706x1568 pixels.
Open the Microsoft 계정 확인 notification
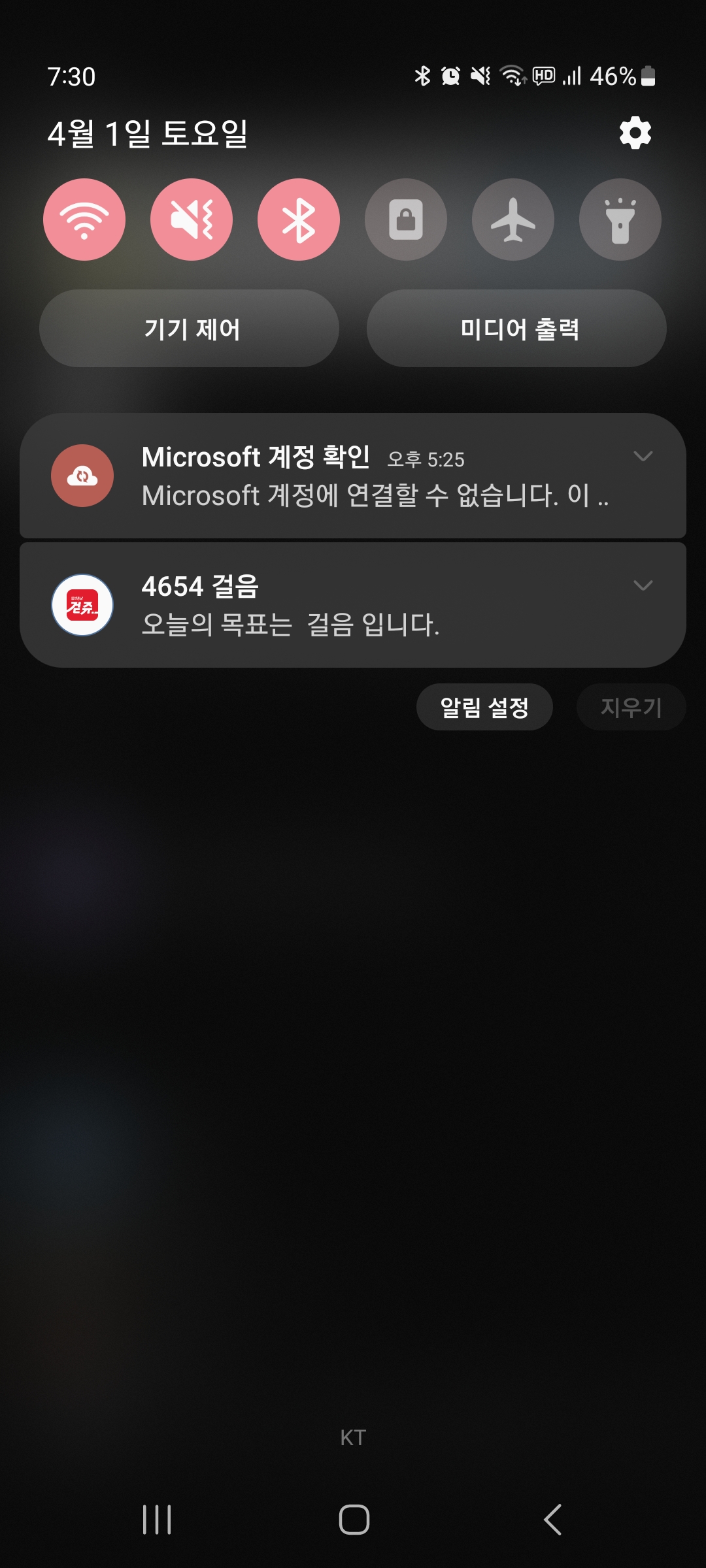[x=353, y=476]
